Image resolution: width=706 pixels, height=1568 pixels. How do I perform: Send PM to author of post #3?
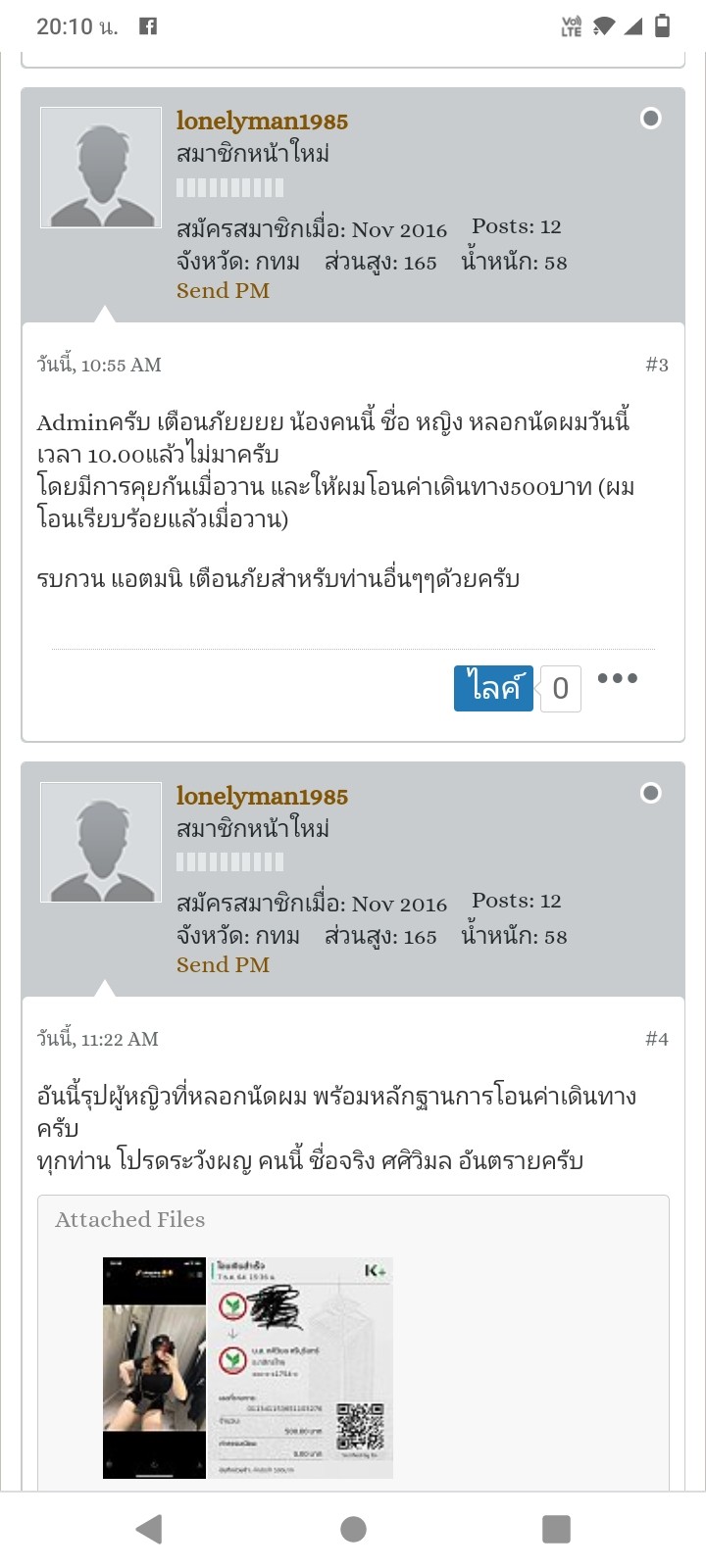coord(223,291)
